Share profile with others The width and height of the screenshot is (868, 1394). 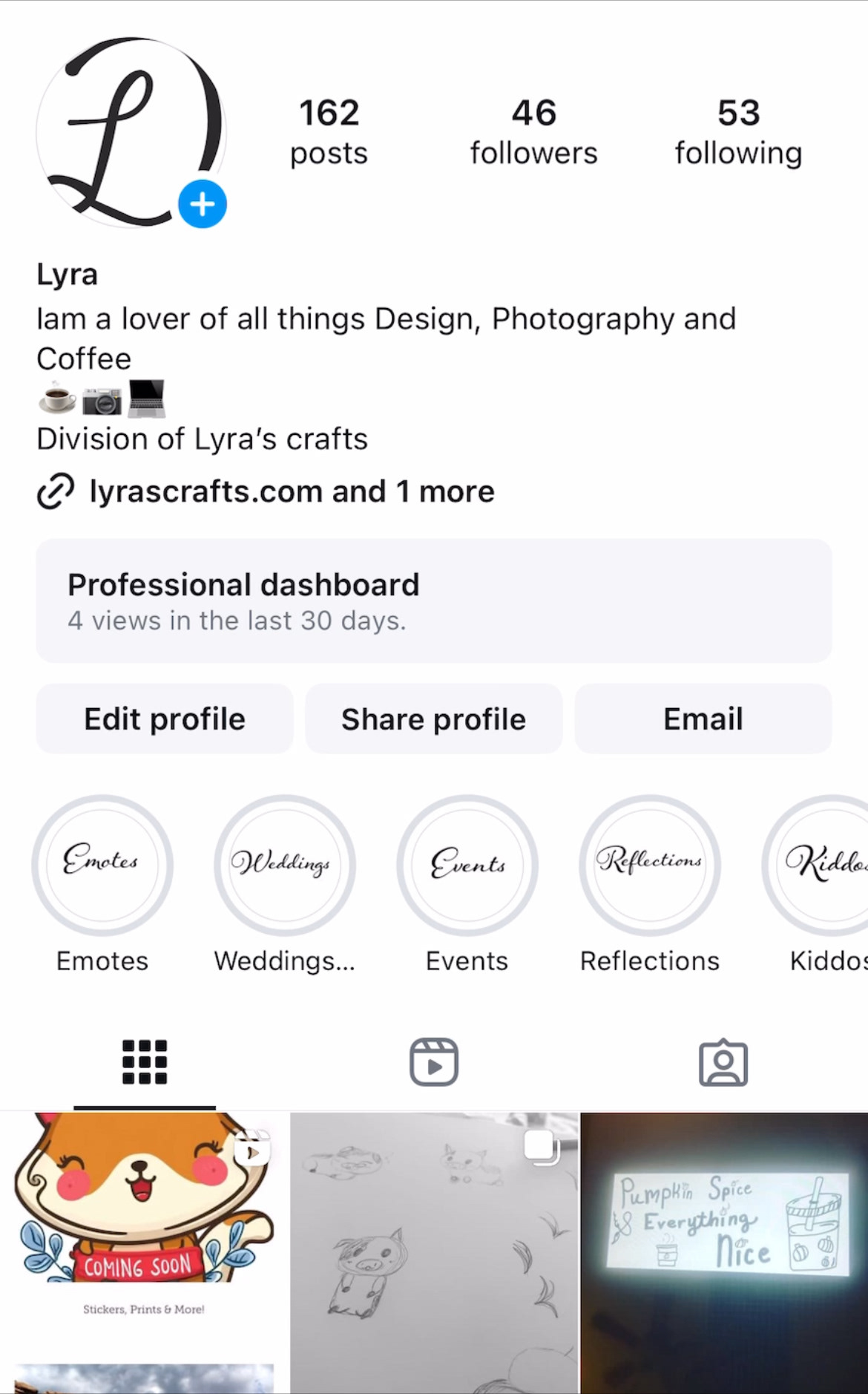tap(434, 719)
